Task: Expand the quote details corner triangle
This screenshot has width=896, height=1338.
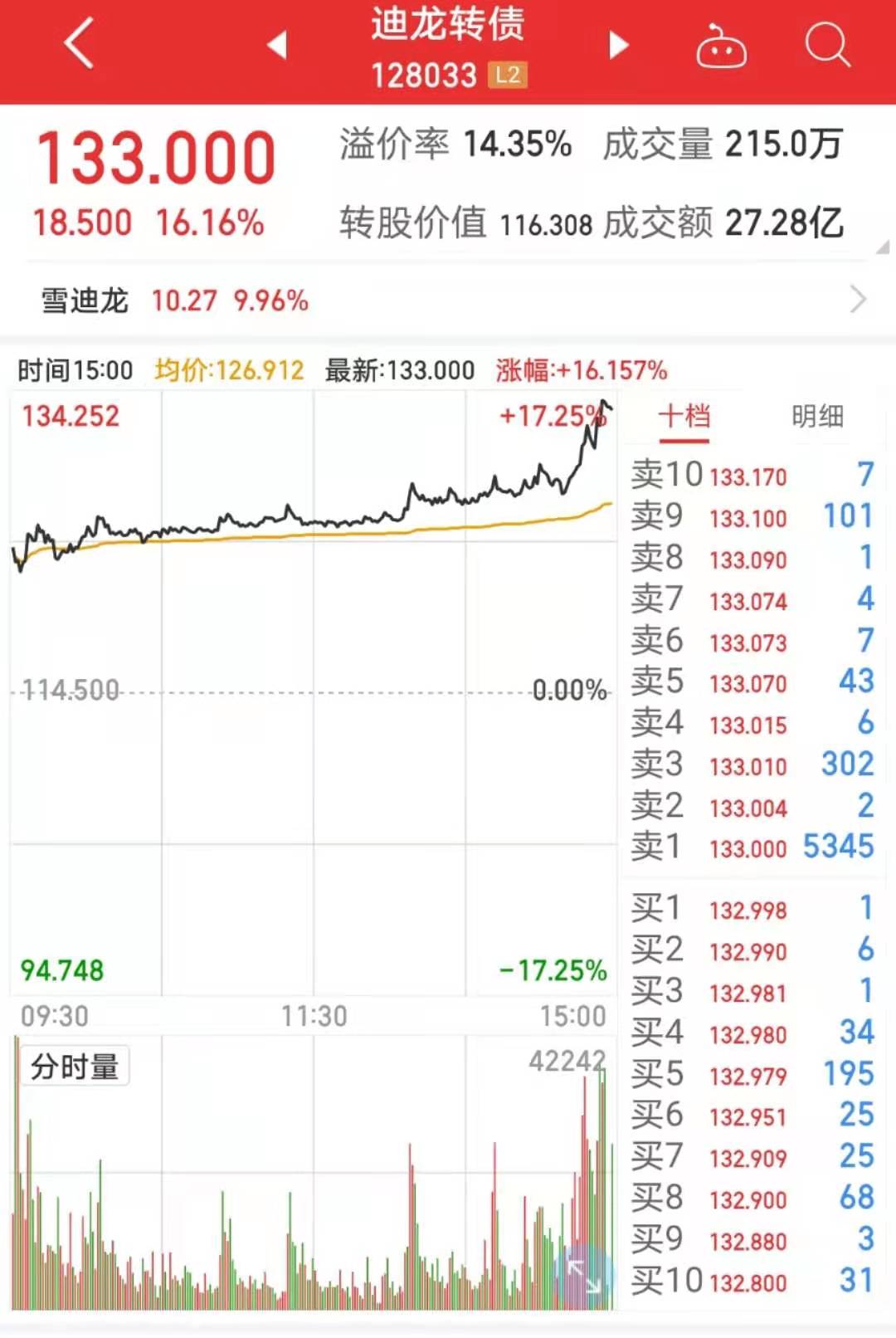Action: (x=883, y=247)
